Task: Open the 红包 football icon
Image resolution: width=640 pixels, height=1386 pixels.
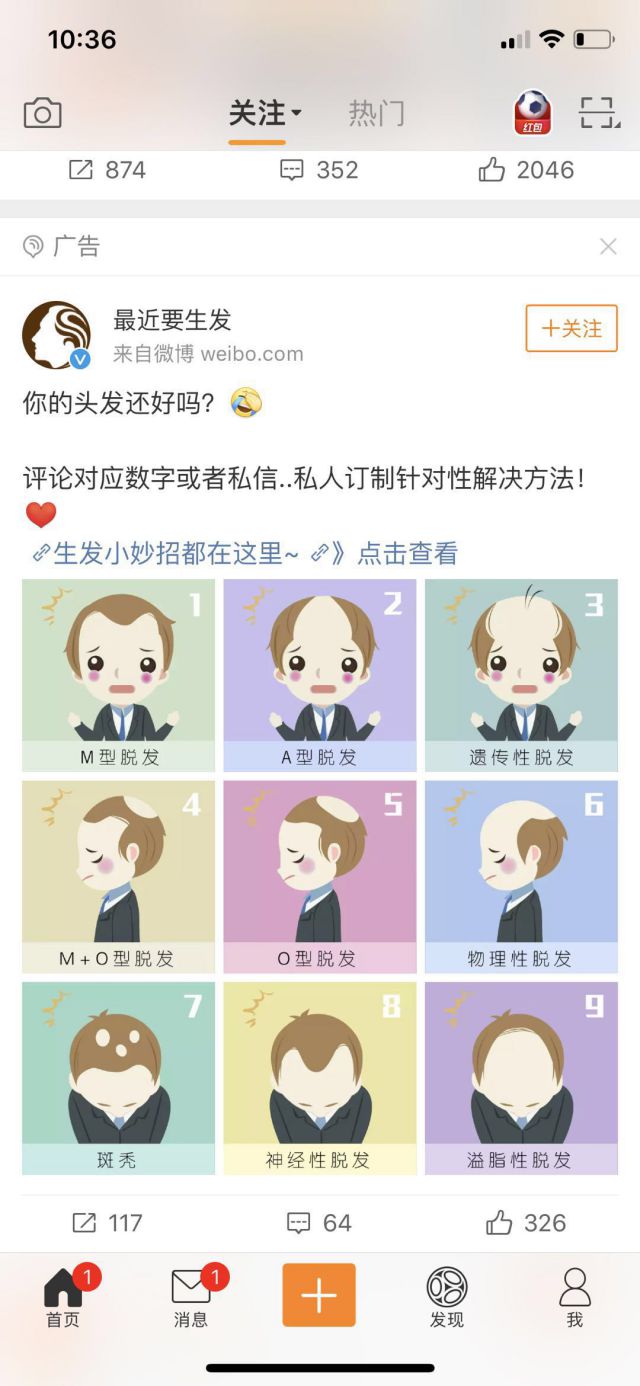Action: tap(533, 113)
